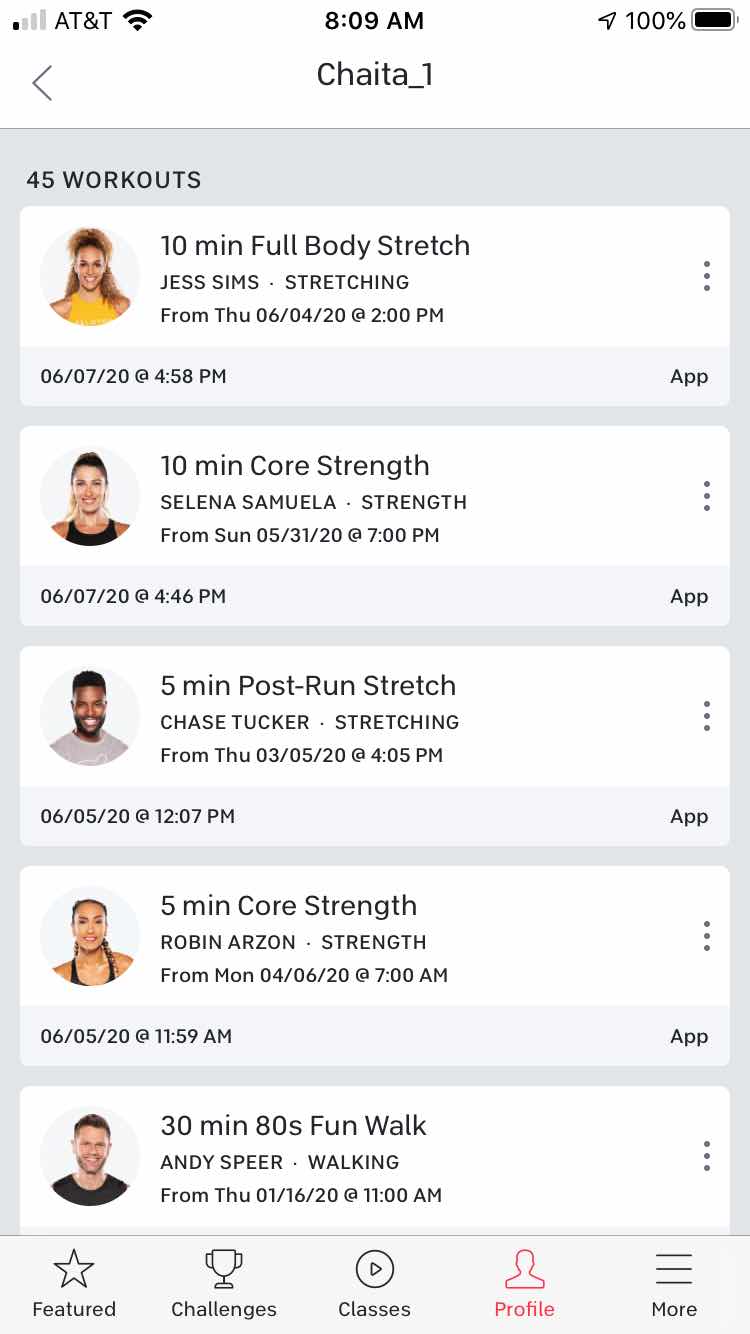Open the 30 min 80s Fun Walk workout

pos(293,1126)
